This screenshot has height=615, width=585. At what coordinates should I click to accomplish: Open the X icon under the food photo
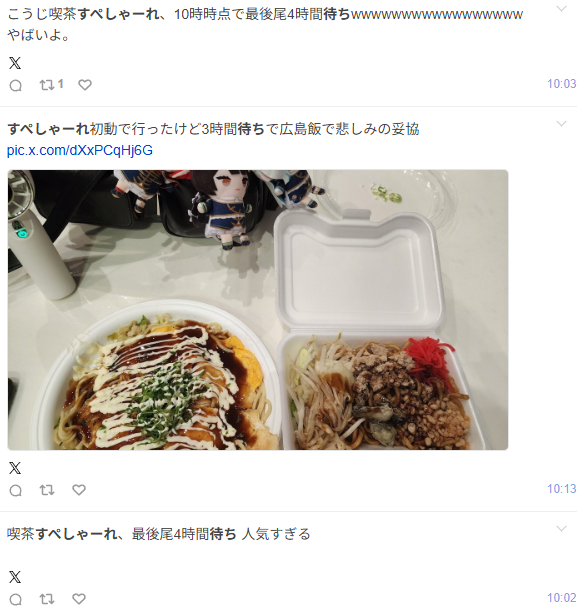(x=15, y=468)
